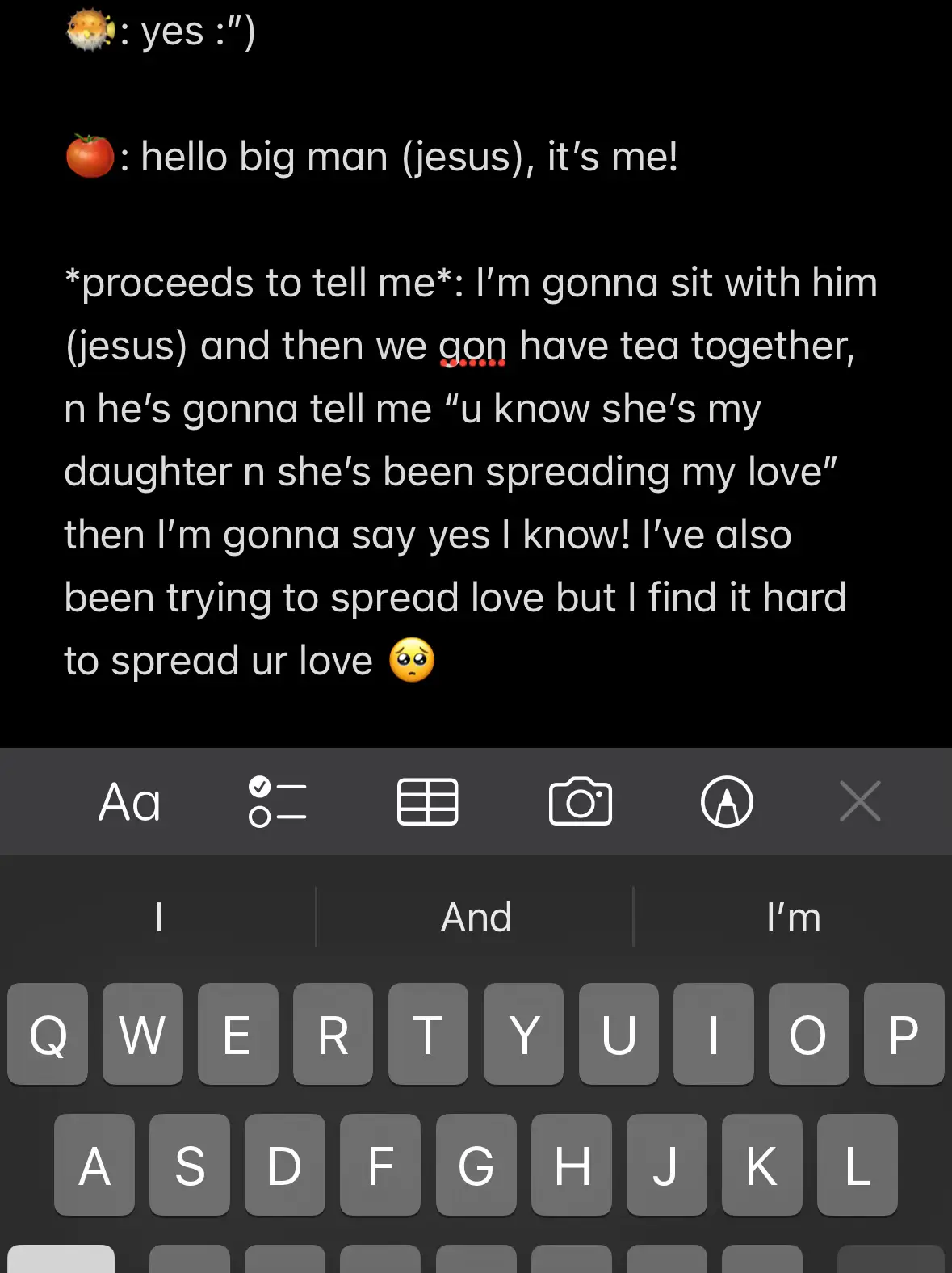Close the formatting toolbar

click(860, 802)
